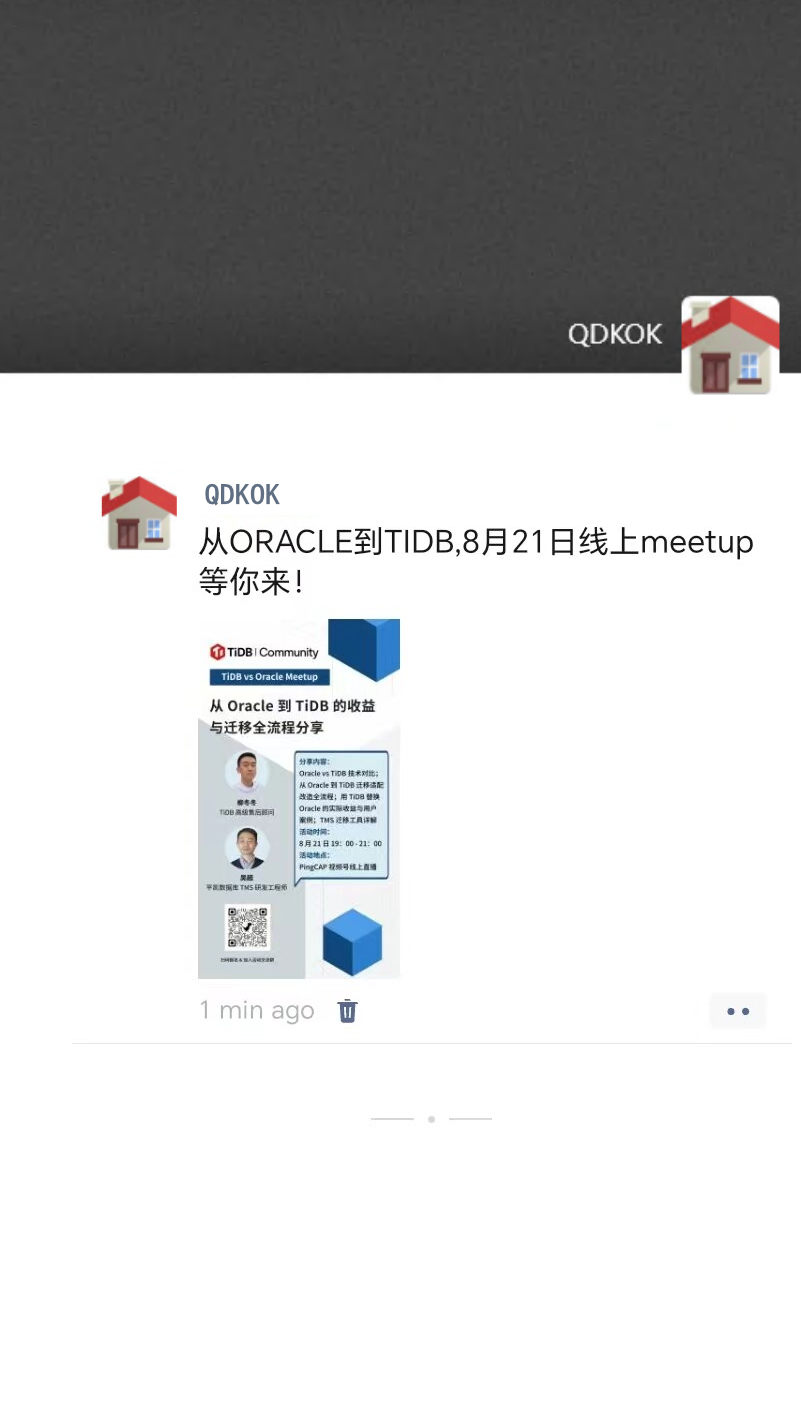
Task: Open the two-dot like/comment menu
Action: coord(738,1011)
